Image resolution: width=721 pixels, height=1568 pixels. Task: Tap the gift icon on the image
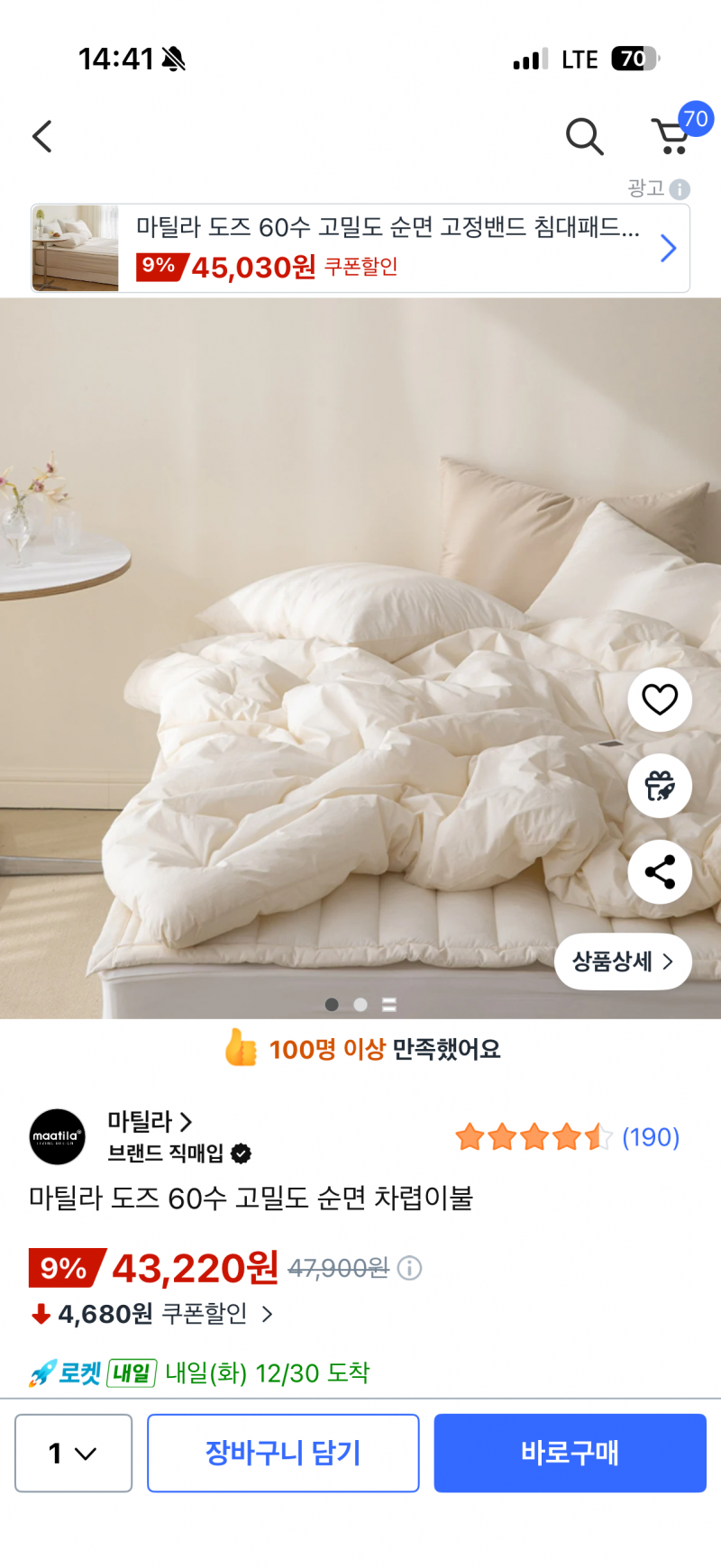(660, 785)
